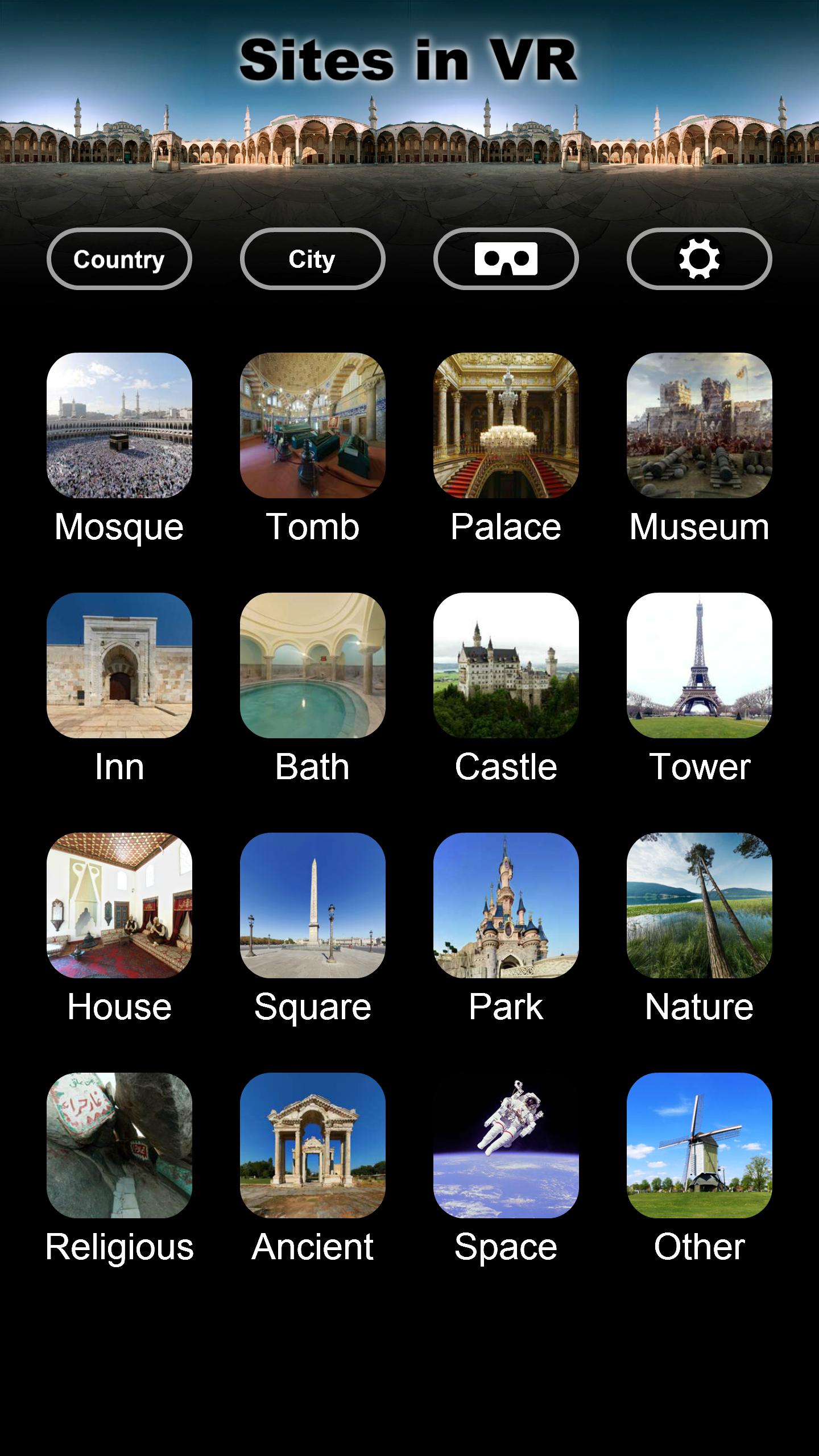Open the House category
Viewport: 819px width, 1456px height.
(119, 905)
